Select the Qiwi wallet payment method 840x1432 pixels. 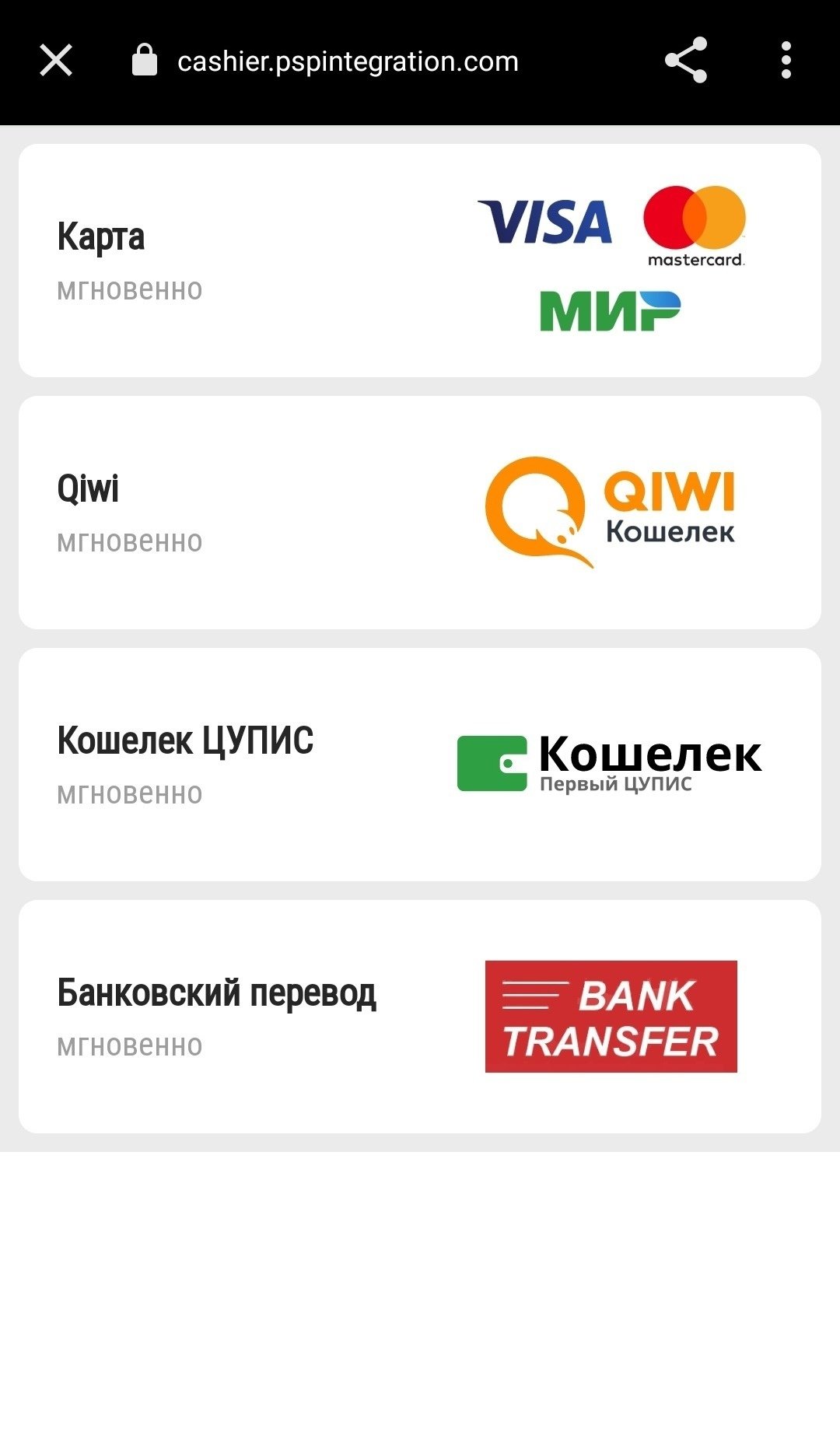pos(420,513)
